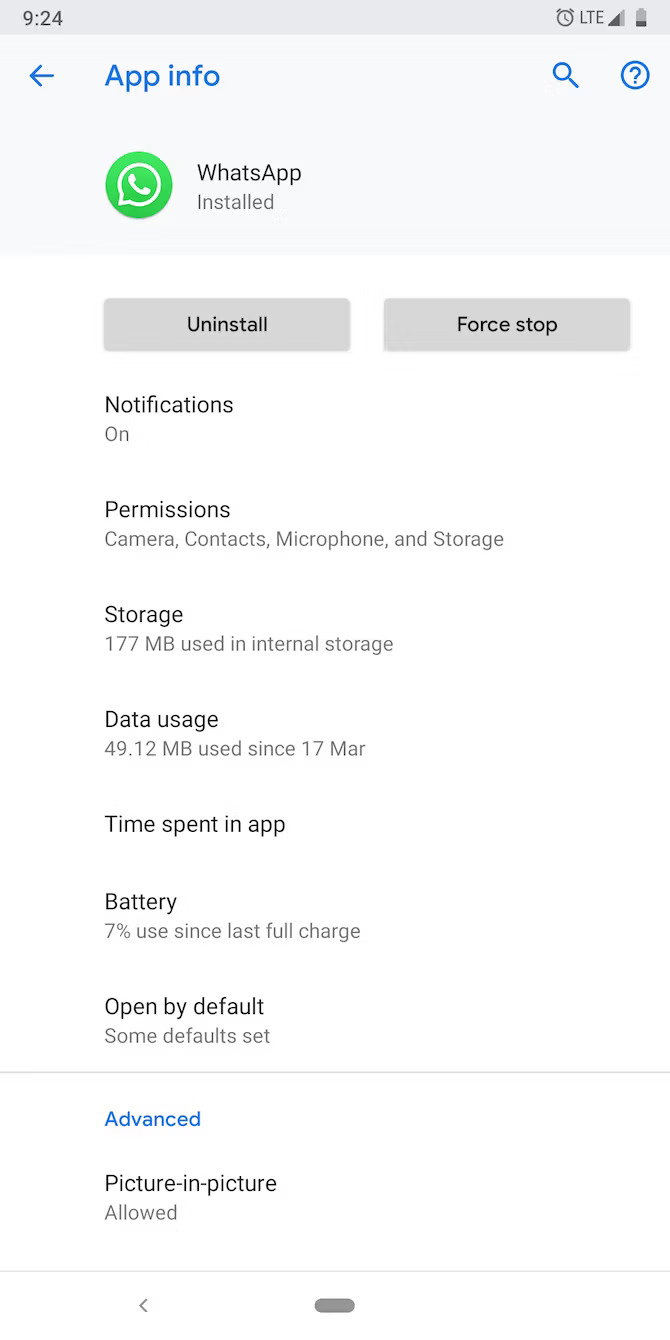Image resolution: width=670 pixels, height=1340 pixels.
Task: Force stop WhatsApp
Action: pyautogui.click(x=506, y=324)
